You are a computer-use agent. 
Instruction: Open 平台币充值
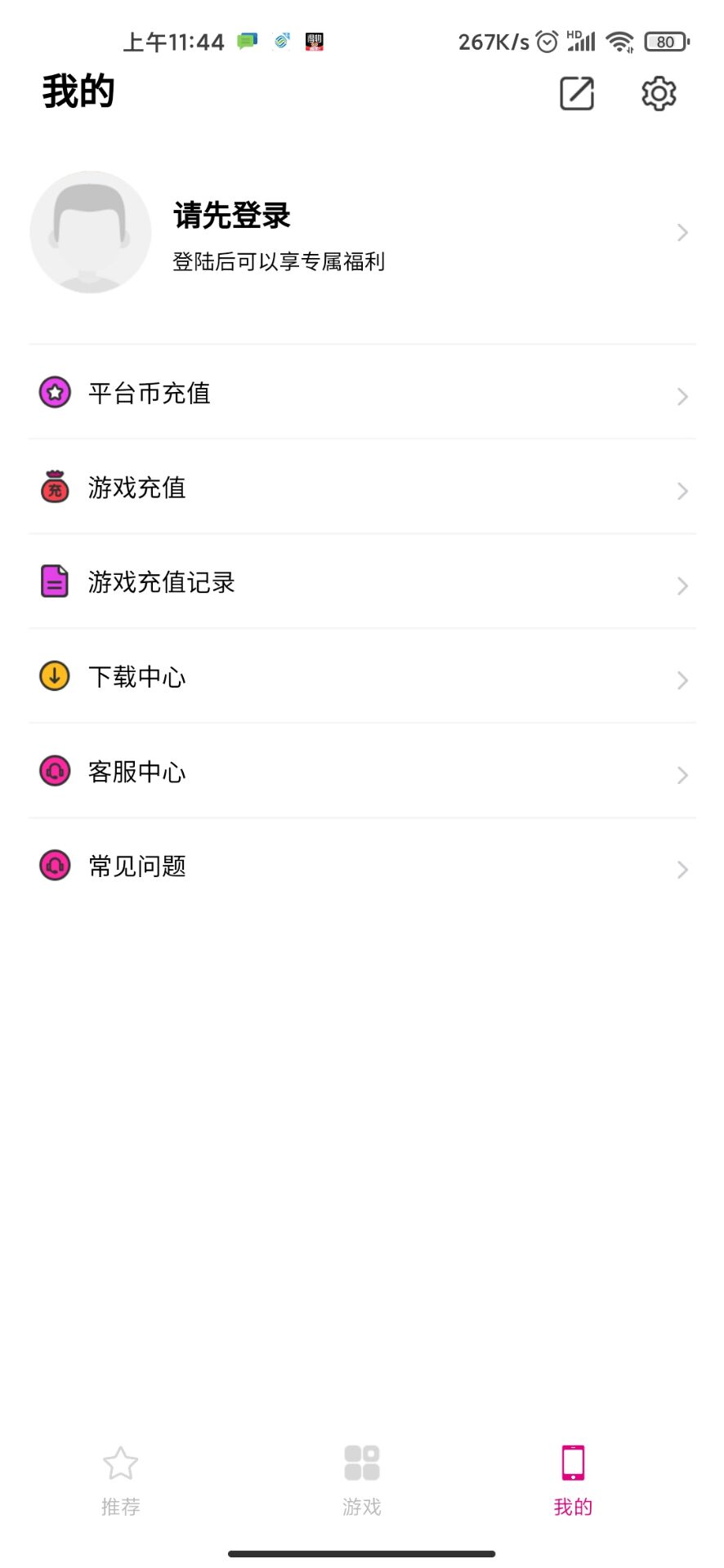[150, 394]
